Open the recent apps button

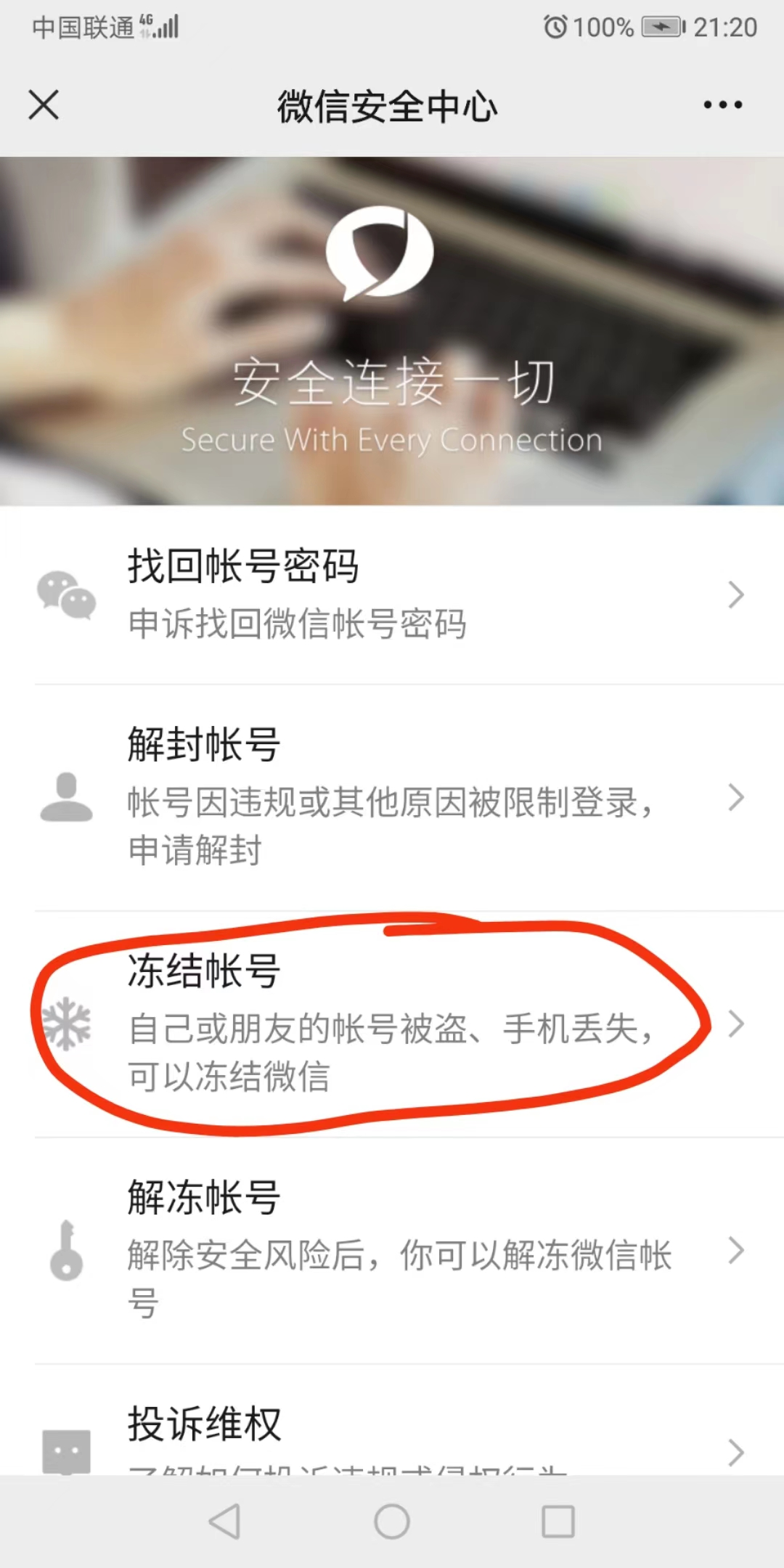click(558, 1521)
